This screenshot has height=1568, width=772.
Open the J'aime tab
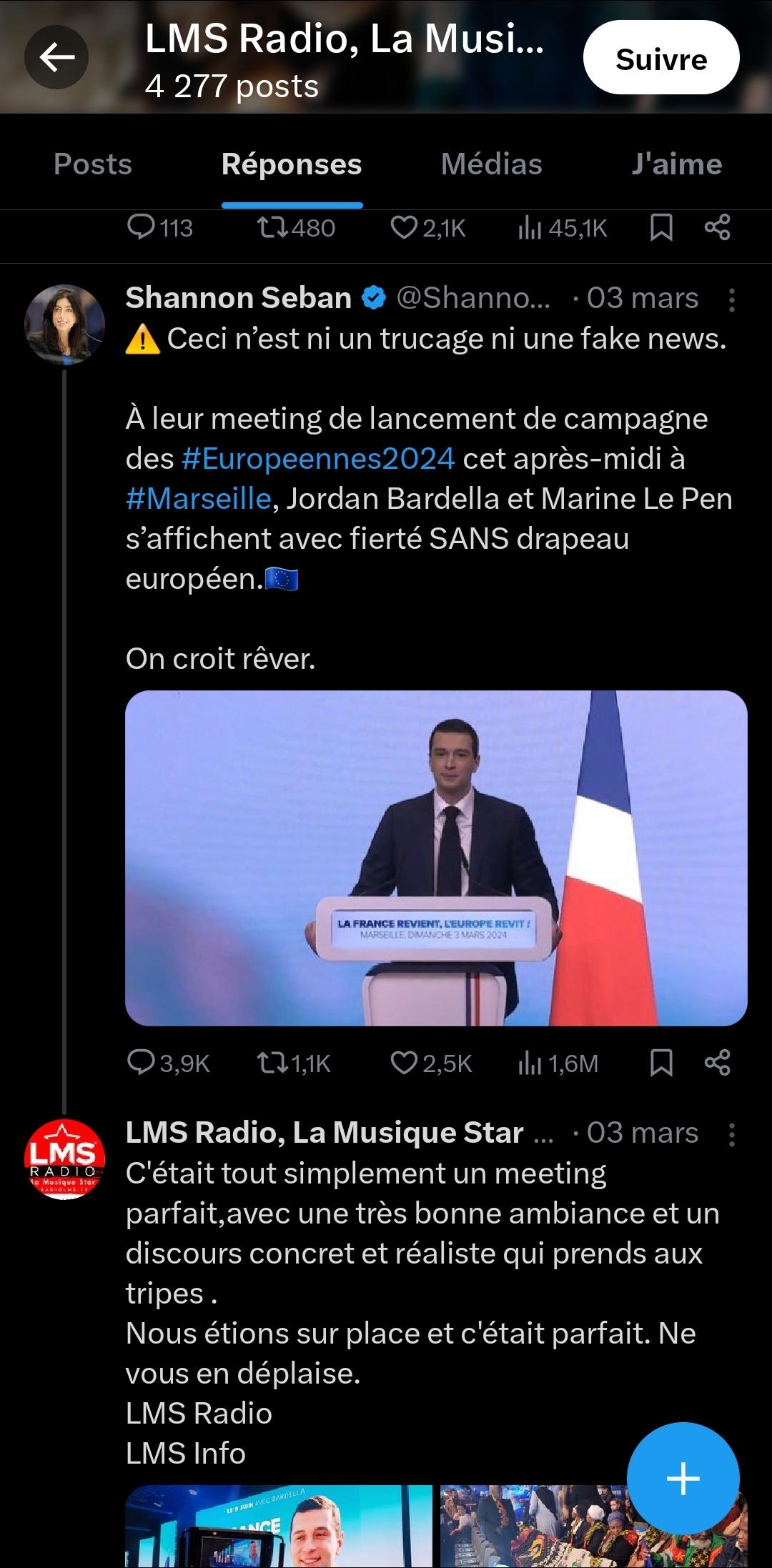[x=676, y=164]
